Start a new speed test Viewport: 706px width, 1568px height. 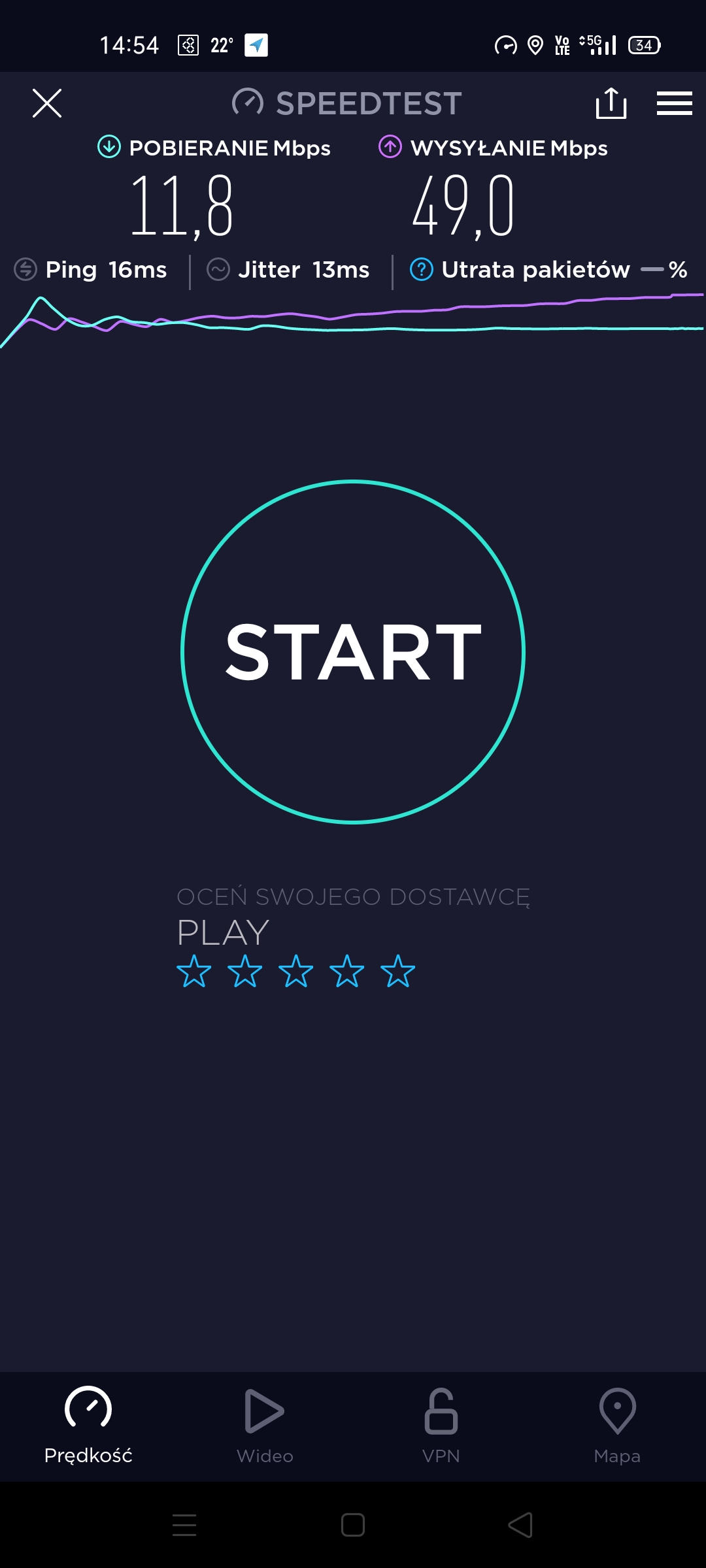tap(353, 651)
